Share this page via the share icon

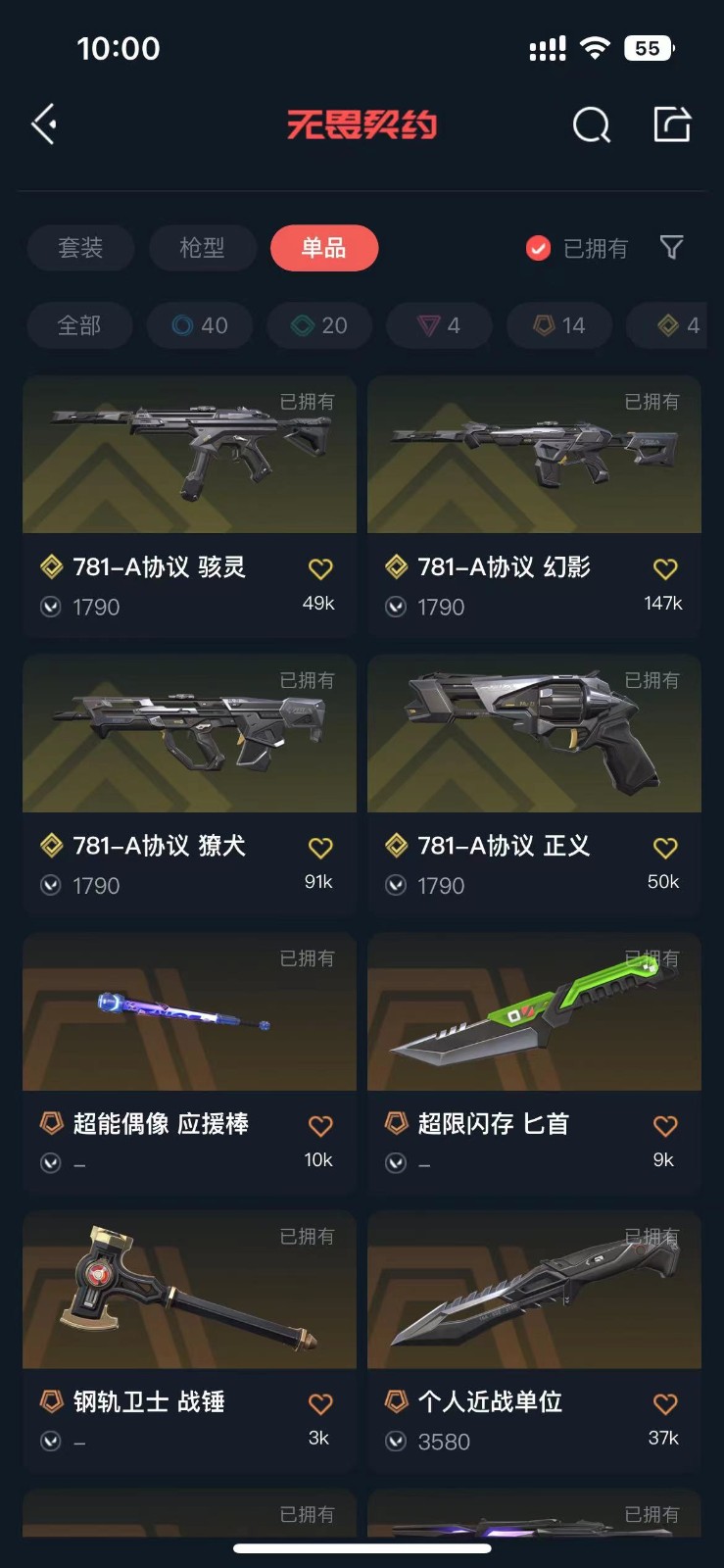672,124
